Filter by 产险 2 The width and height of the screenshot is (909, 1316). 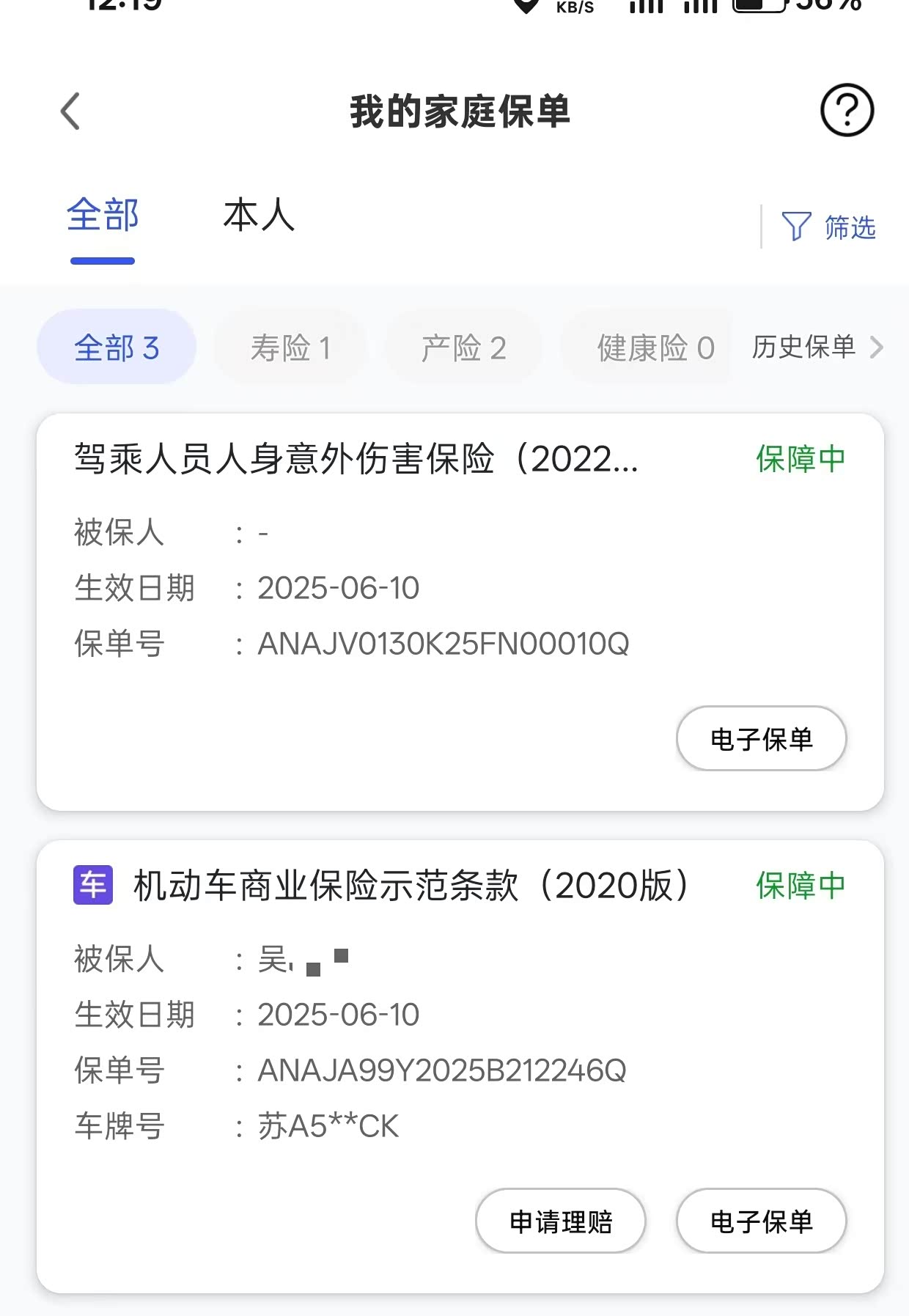tap(463, 348)
